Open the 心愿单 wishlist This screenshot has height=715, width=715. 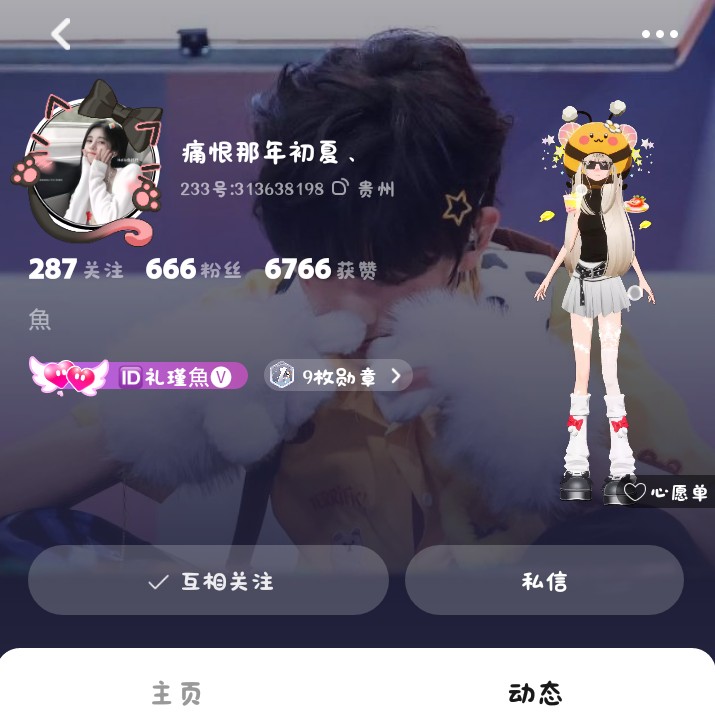pyautogui.click(x=666, y=492)
